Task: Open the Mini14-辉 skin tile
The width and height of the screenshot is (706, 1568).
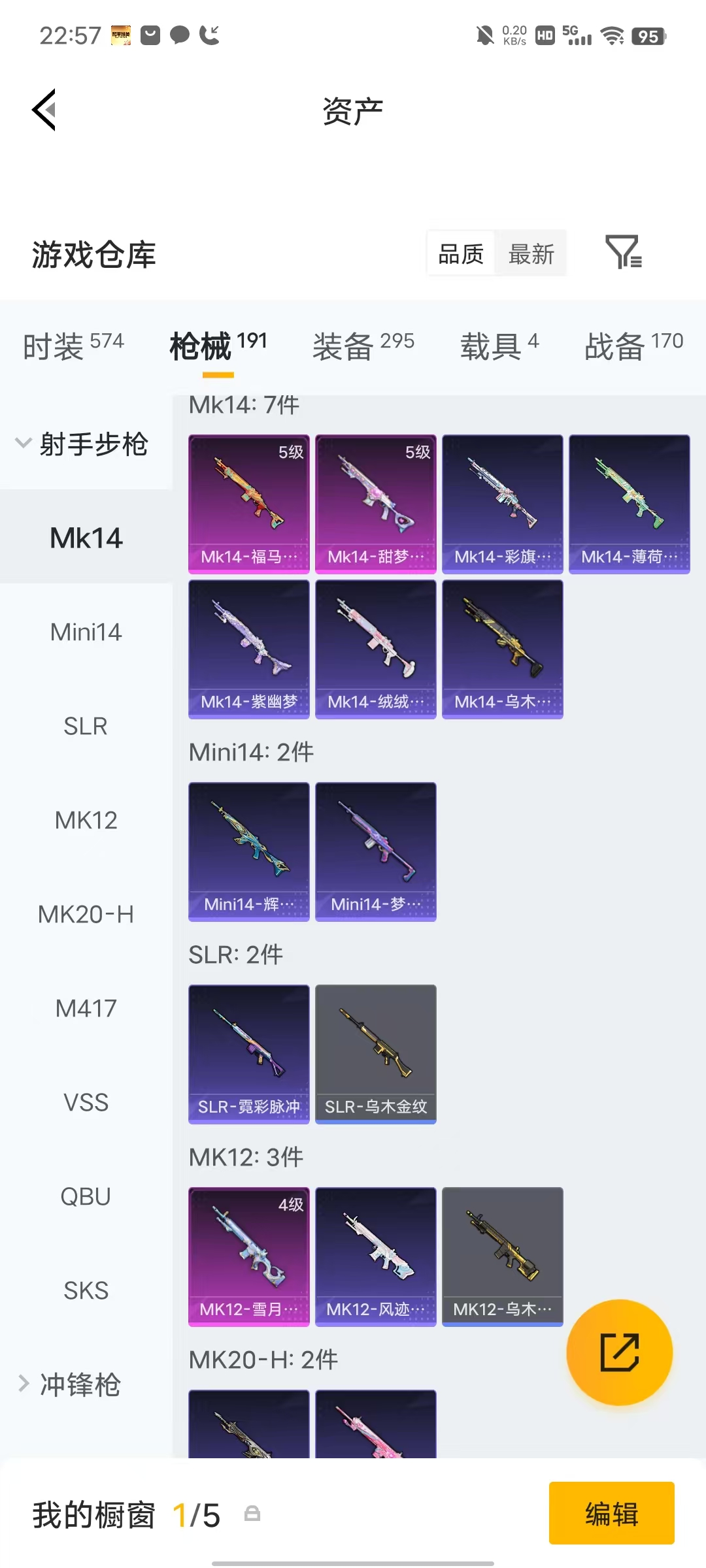Action: coord(249,852)
